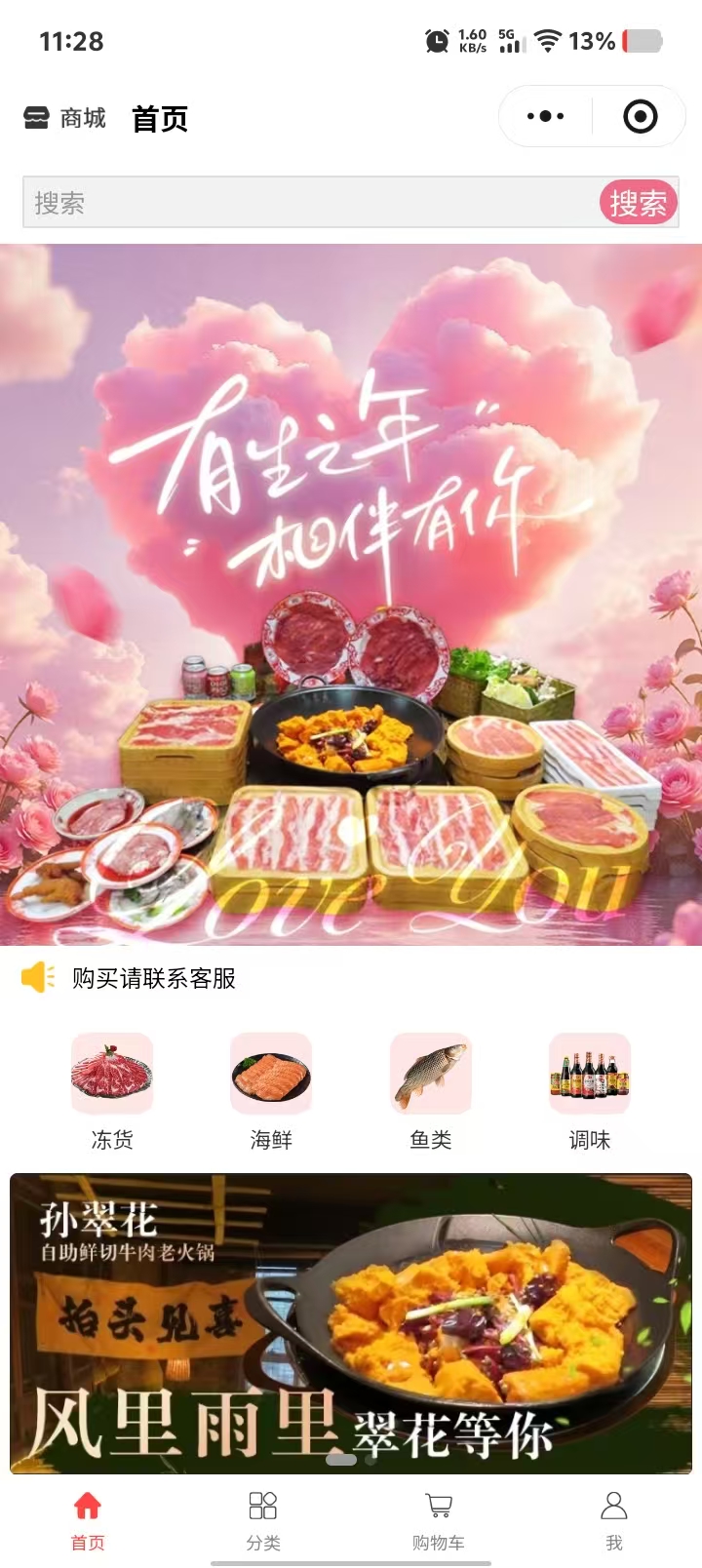Tap the 搜索 search input field

click(x=312, y=203)
